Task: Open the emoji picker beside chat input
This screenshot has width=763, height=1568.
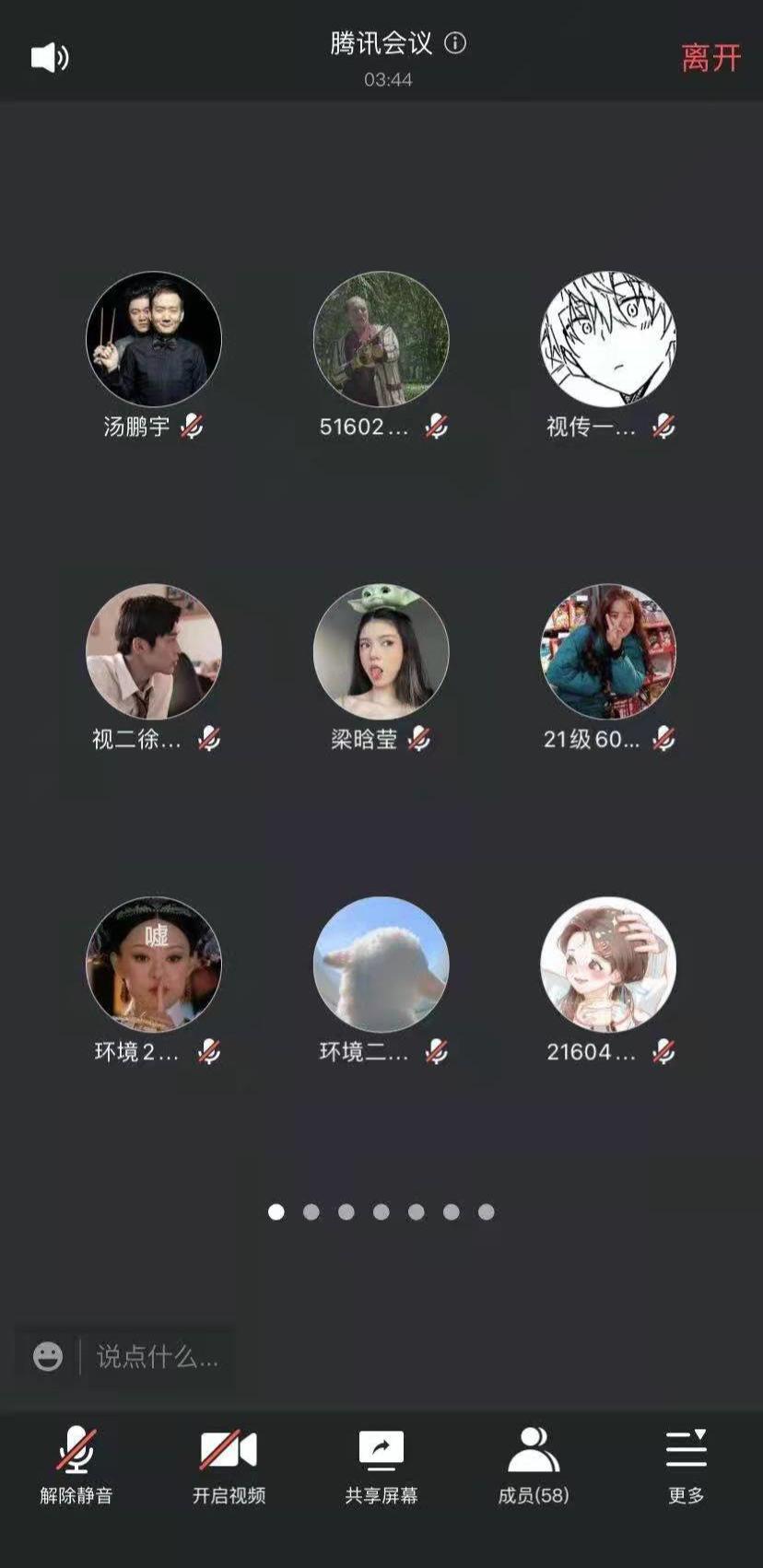Action: click(x=48, y=1356)
